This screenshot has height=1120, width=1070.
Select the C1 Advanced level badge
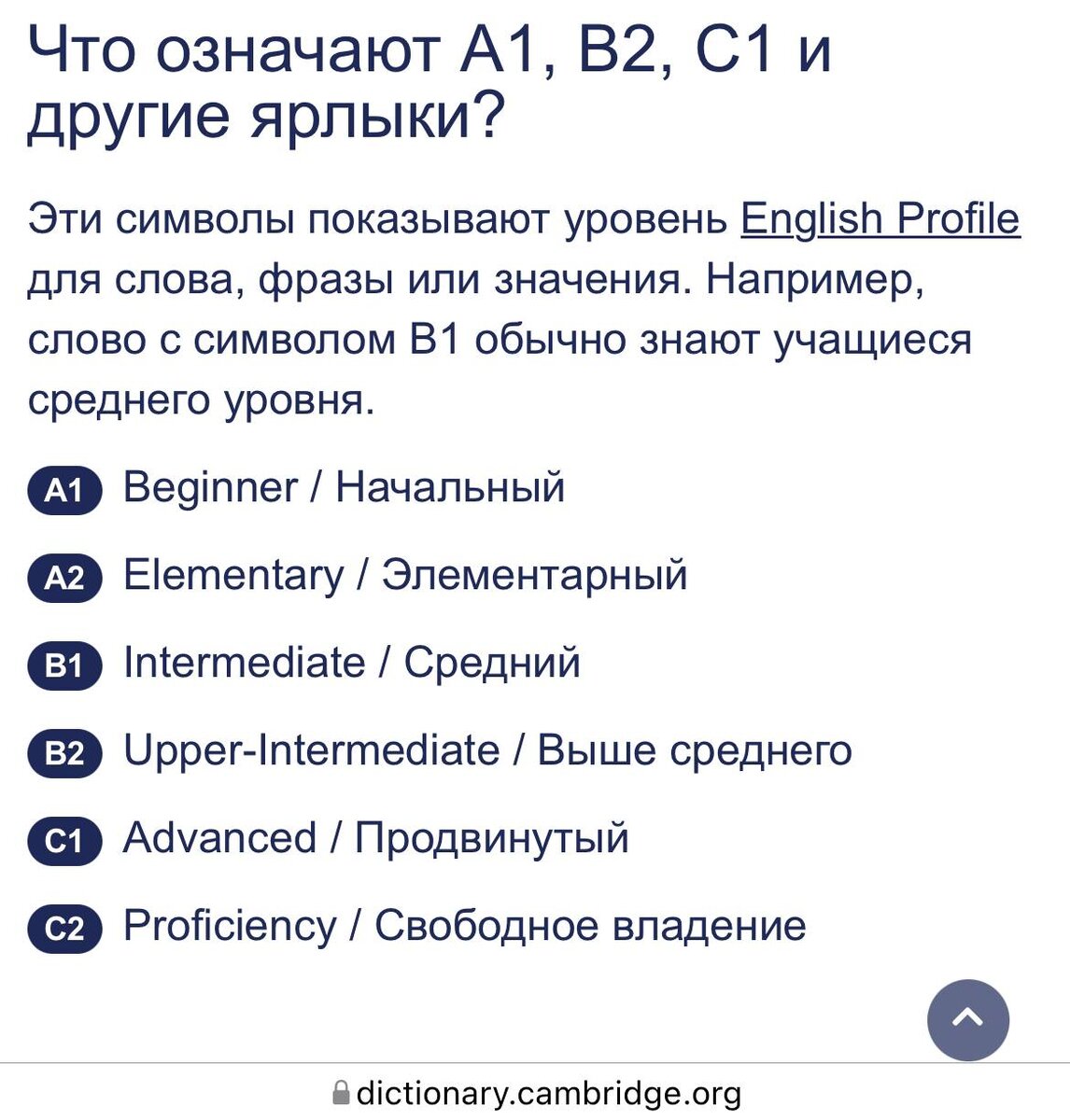coord(63,838)
